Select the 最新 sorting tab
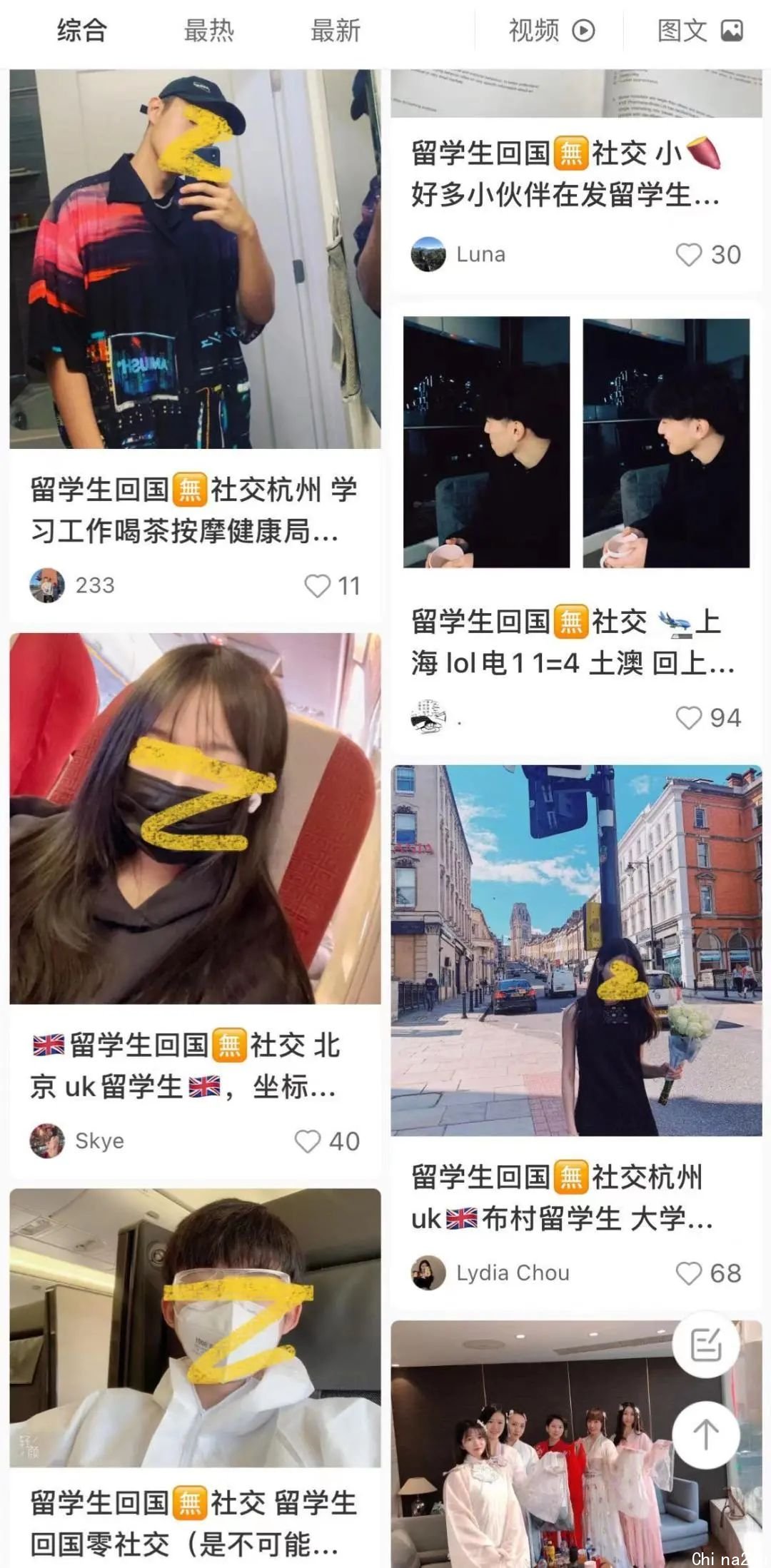 pyautogui.click(x=335, y=31)
